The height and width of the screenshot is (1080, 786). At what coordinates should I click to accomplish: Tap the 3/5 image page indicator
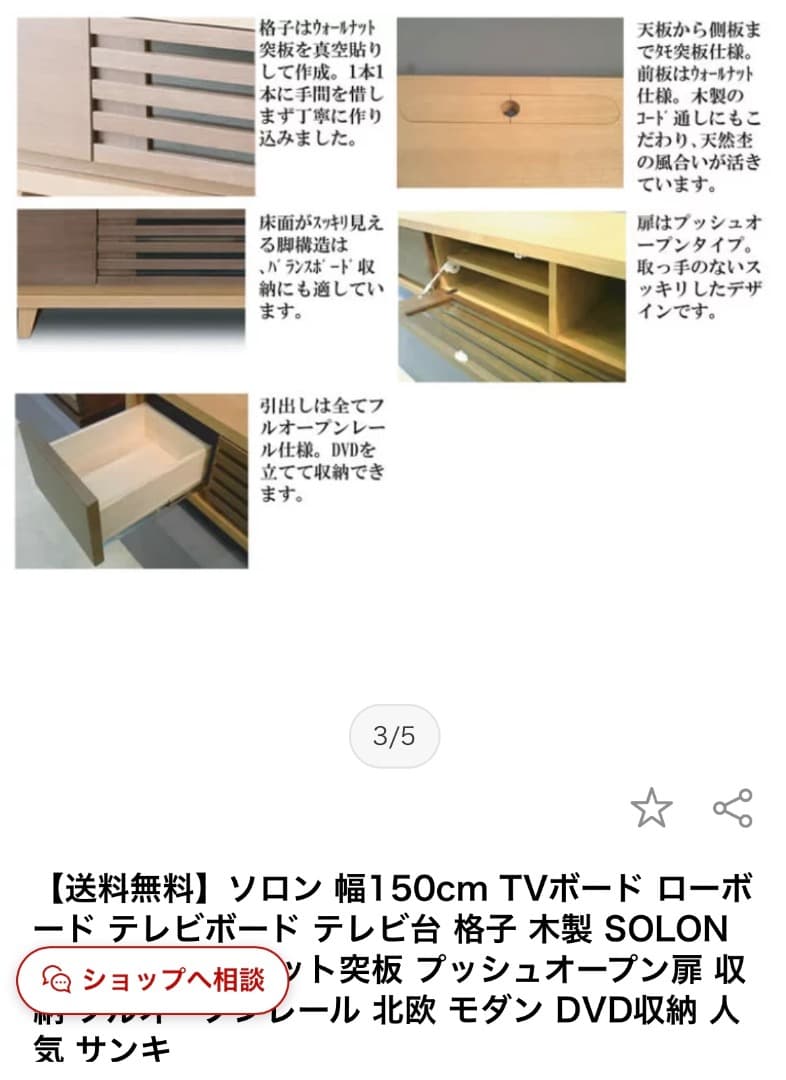pyautogui.click(x=393, y=734)
